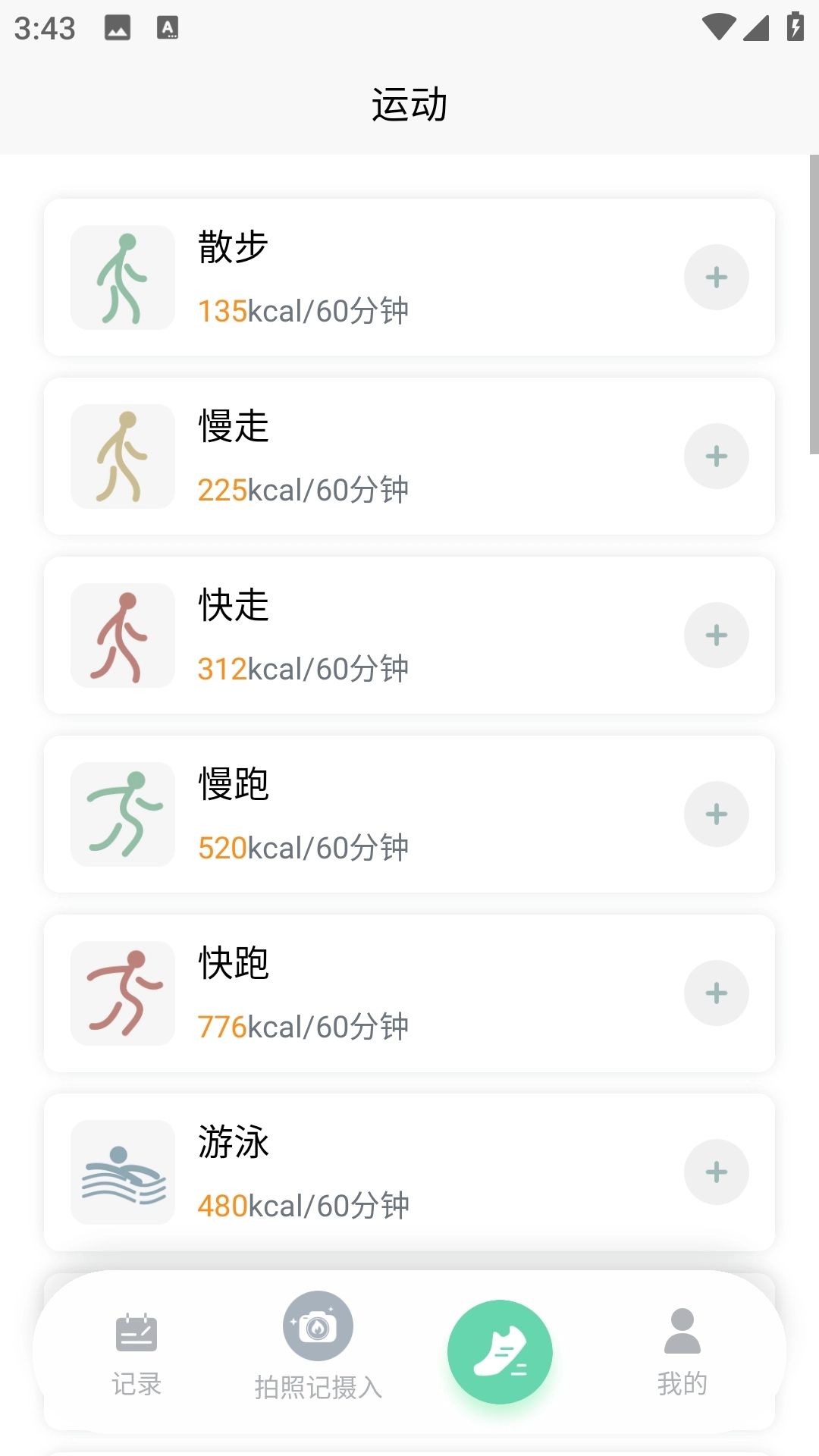Screen dimensions: 819x1456
Task: Click the 慢走 slow-walk figure icon
Action: coord(122,456)
